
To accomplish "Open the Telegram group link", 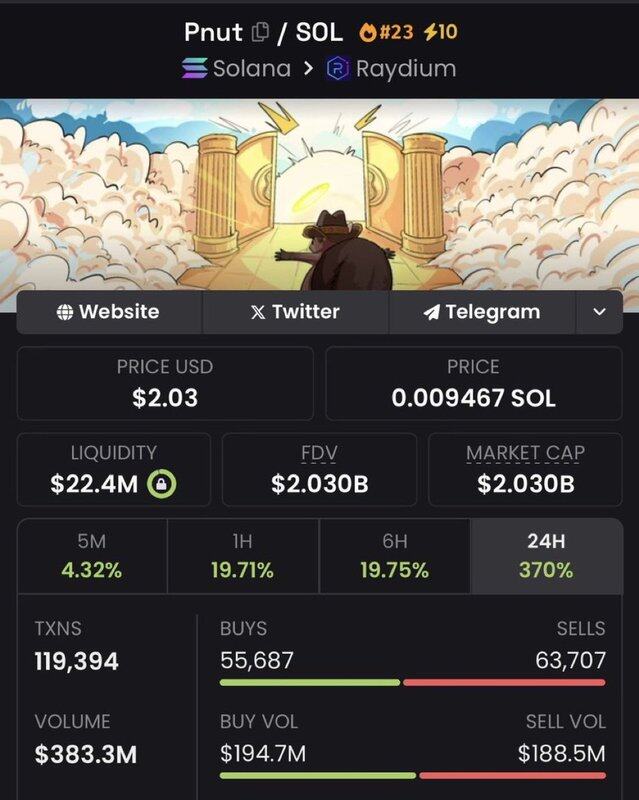I will click(x=482, y=312).
